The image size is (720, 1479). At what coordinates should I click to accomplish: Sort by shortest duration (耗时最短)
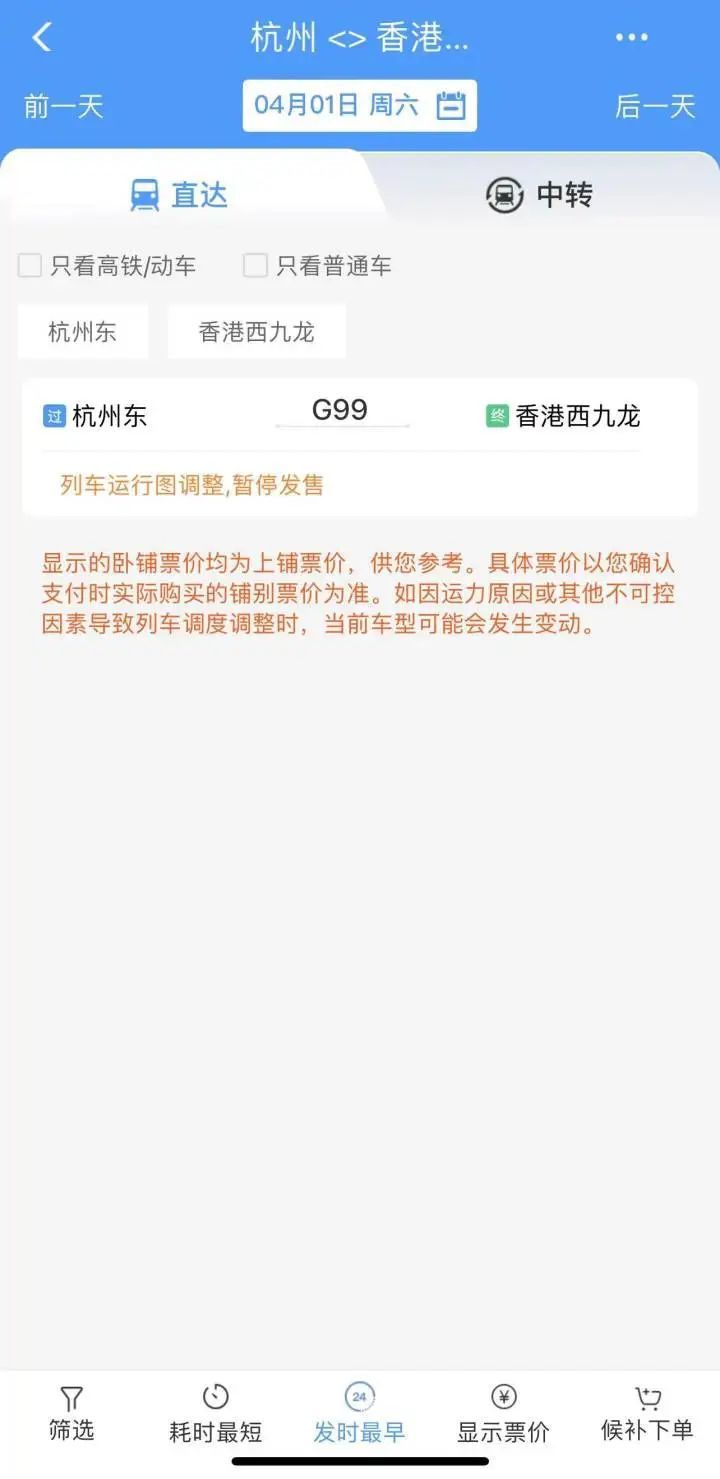[215, 1413]
